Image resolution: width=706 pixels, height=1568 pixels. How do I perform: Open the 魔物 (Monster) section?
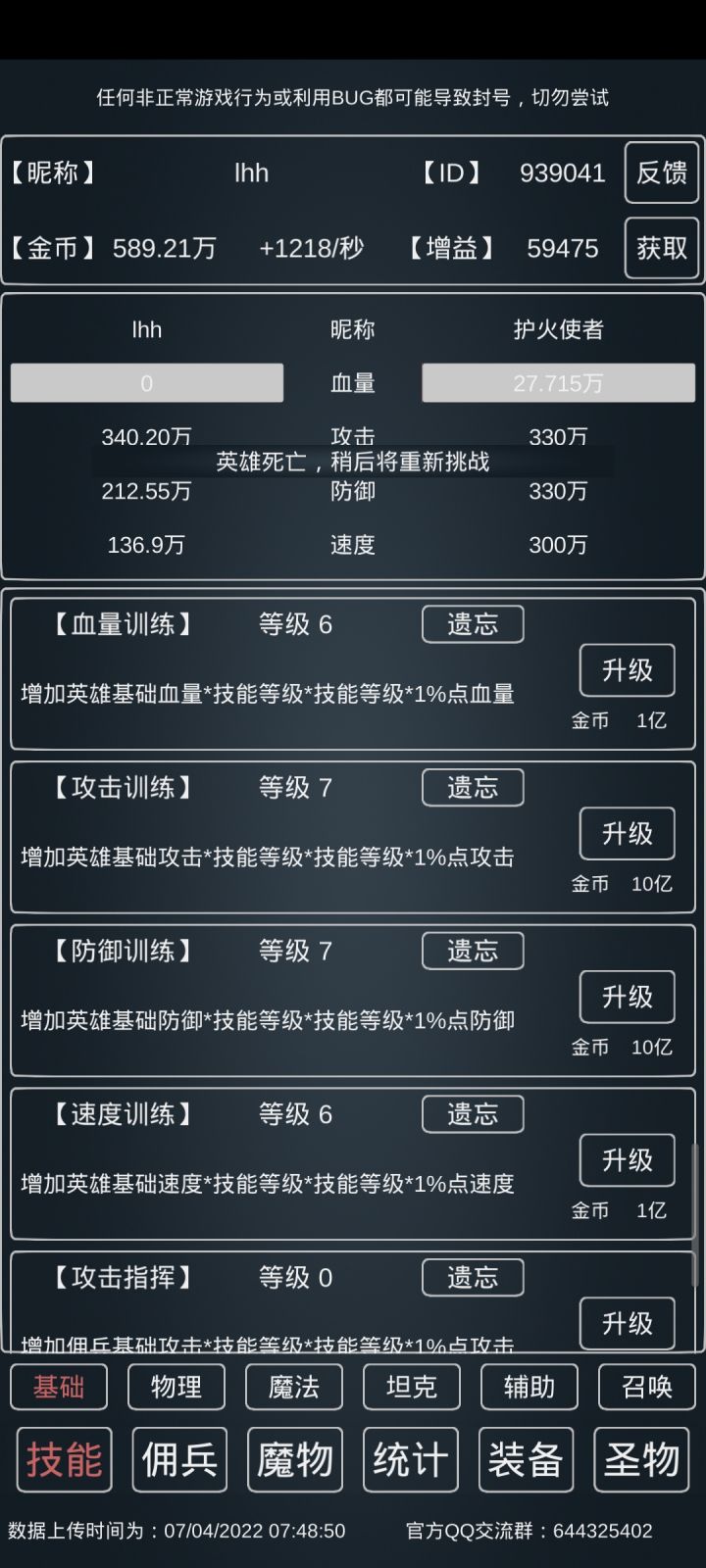pyautogui.click(x=295, y=1459)
